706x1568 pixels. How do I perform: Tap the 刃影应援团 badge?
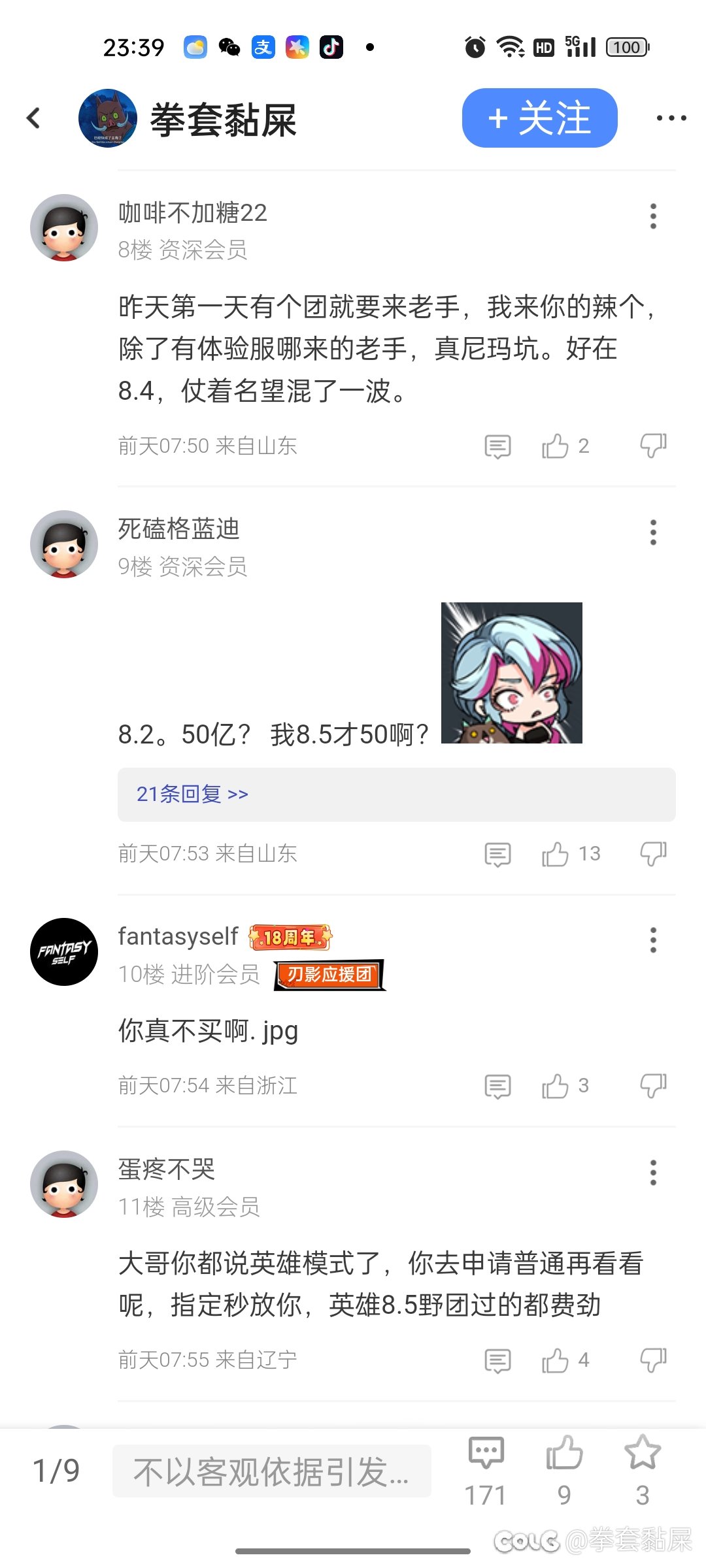(329, 975)
